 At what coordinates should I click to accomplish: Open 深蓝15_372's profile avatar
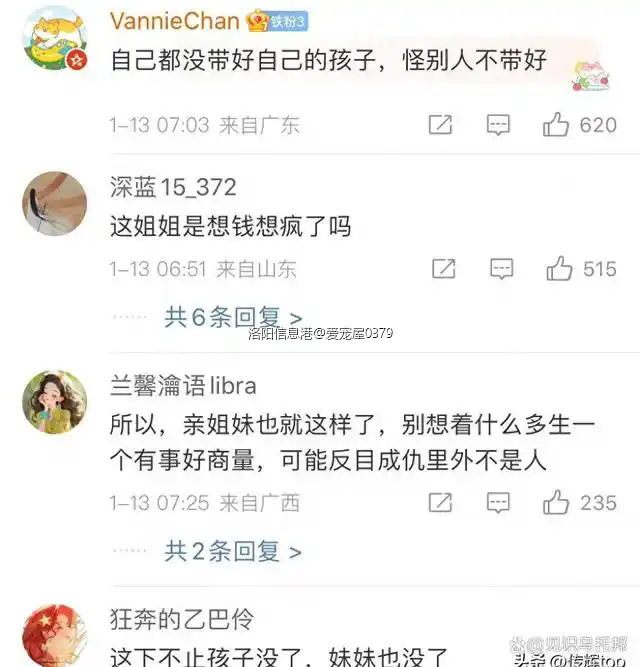click(54, 203)
